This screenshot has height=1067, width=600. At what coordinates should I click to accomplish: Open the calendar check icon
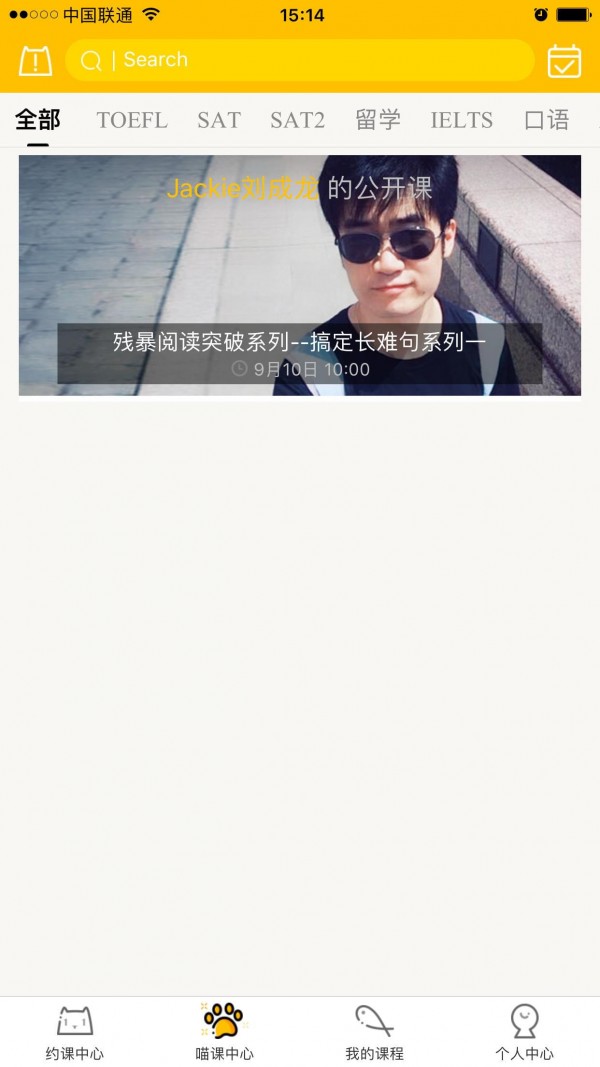point(564,61)
